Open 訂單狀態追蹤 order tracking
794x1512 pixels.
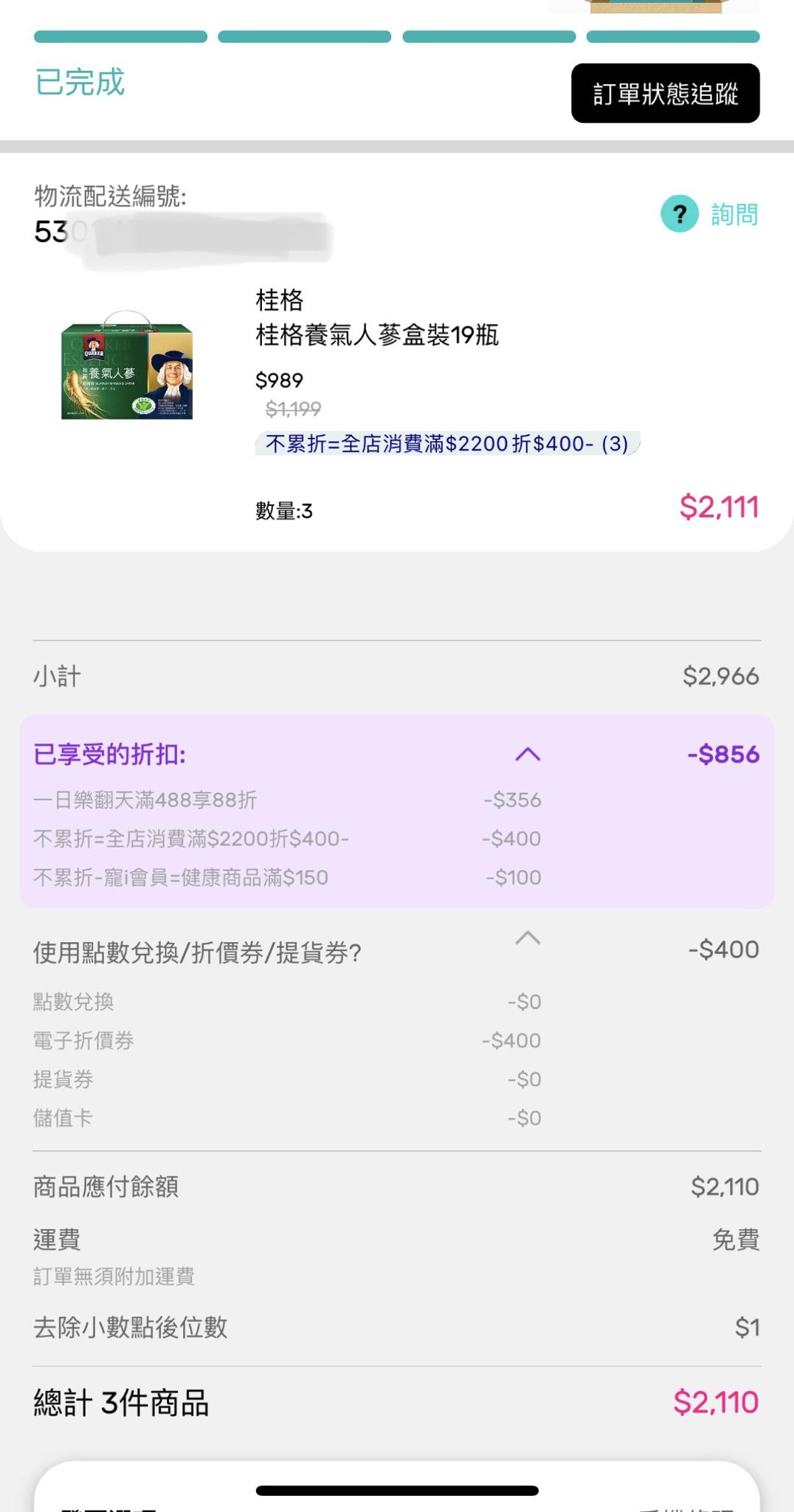[665, 93]
